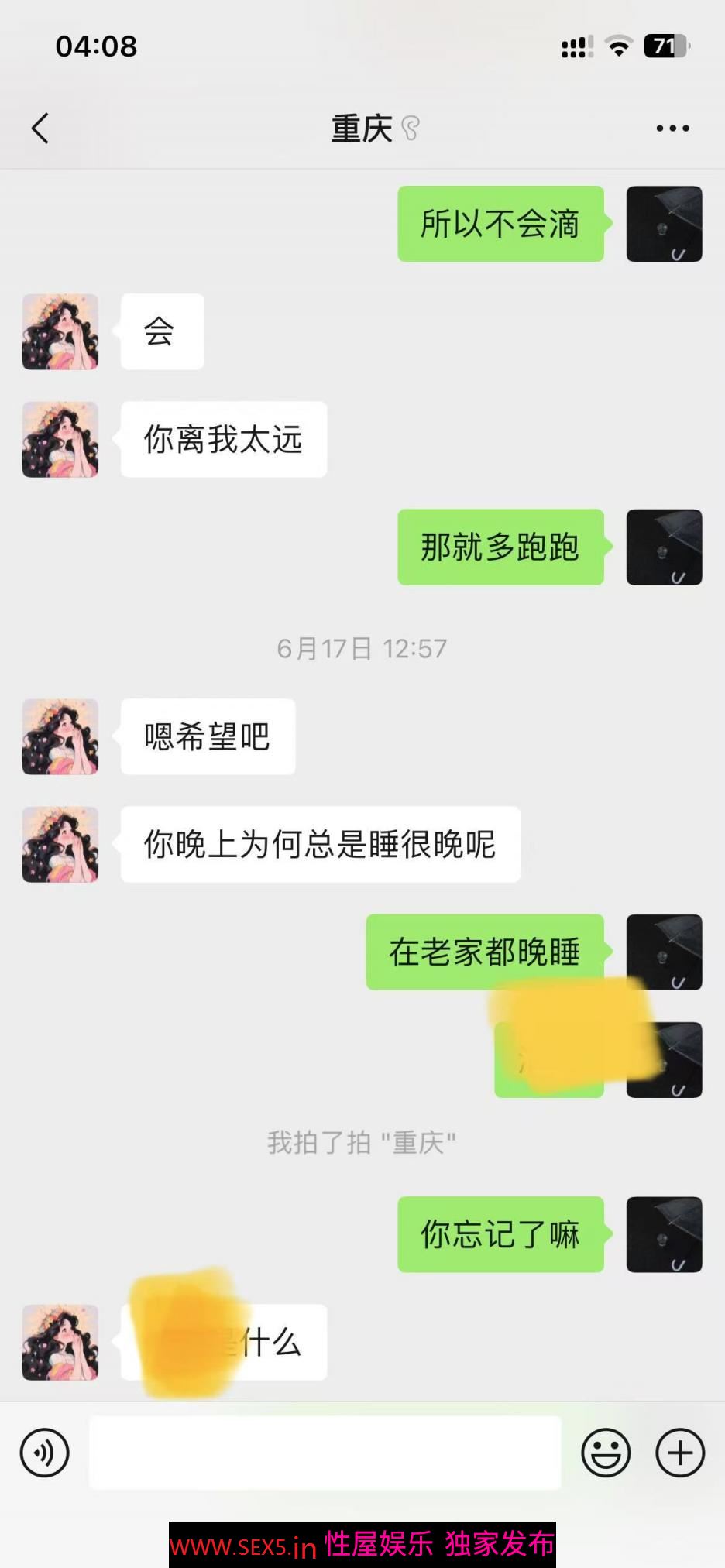The width and height of the screenshot is (725, 1568).
Task: Open the emoji sticker panel
Action: (x=606, y=1452)
